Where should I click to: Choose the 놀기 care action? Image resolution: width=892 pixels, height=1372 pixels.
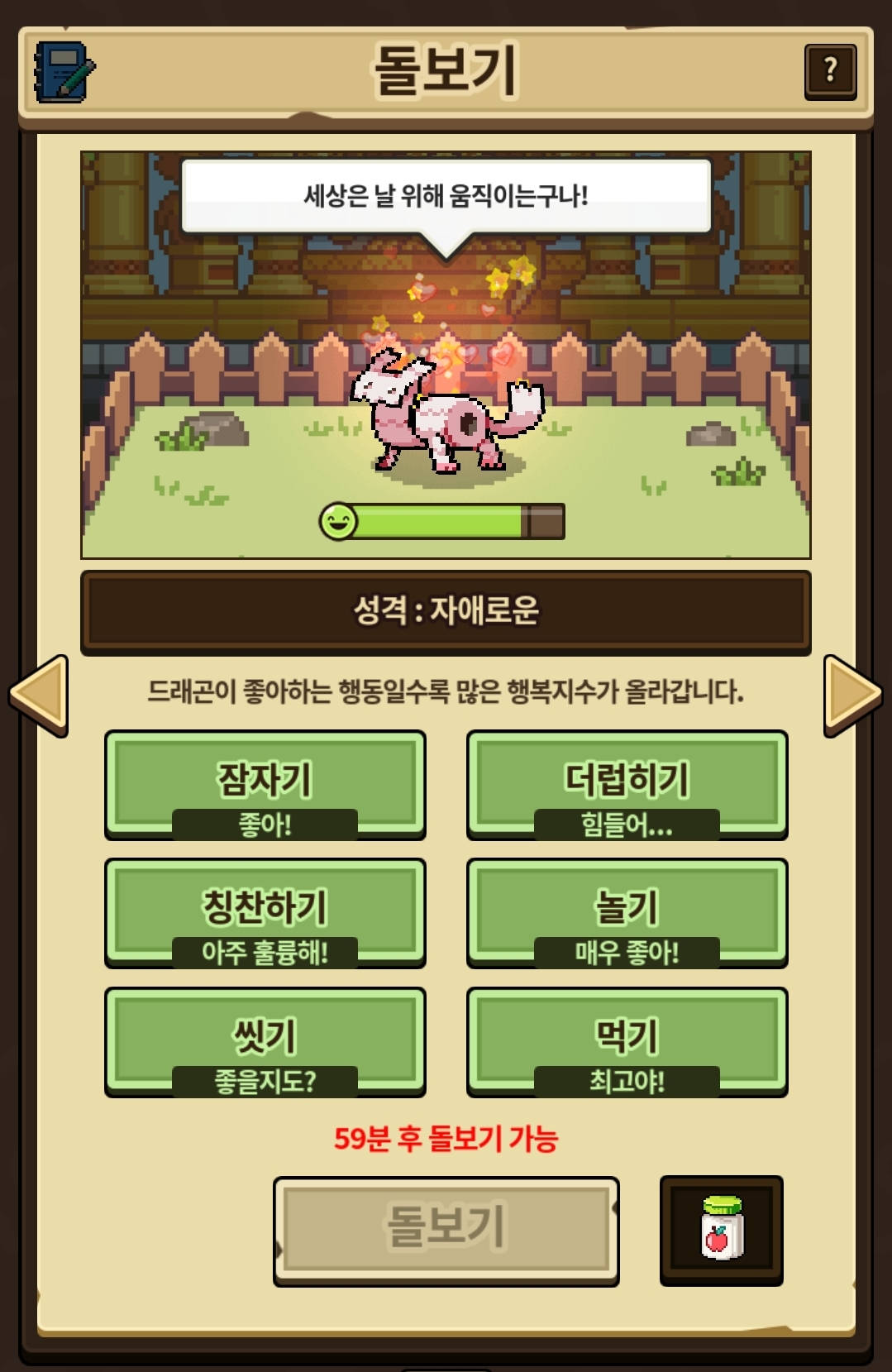(x=627, y=911)
